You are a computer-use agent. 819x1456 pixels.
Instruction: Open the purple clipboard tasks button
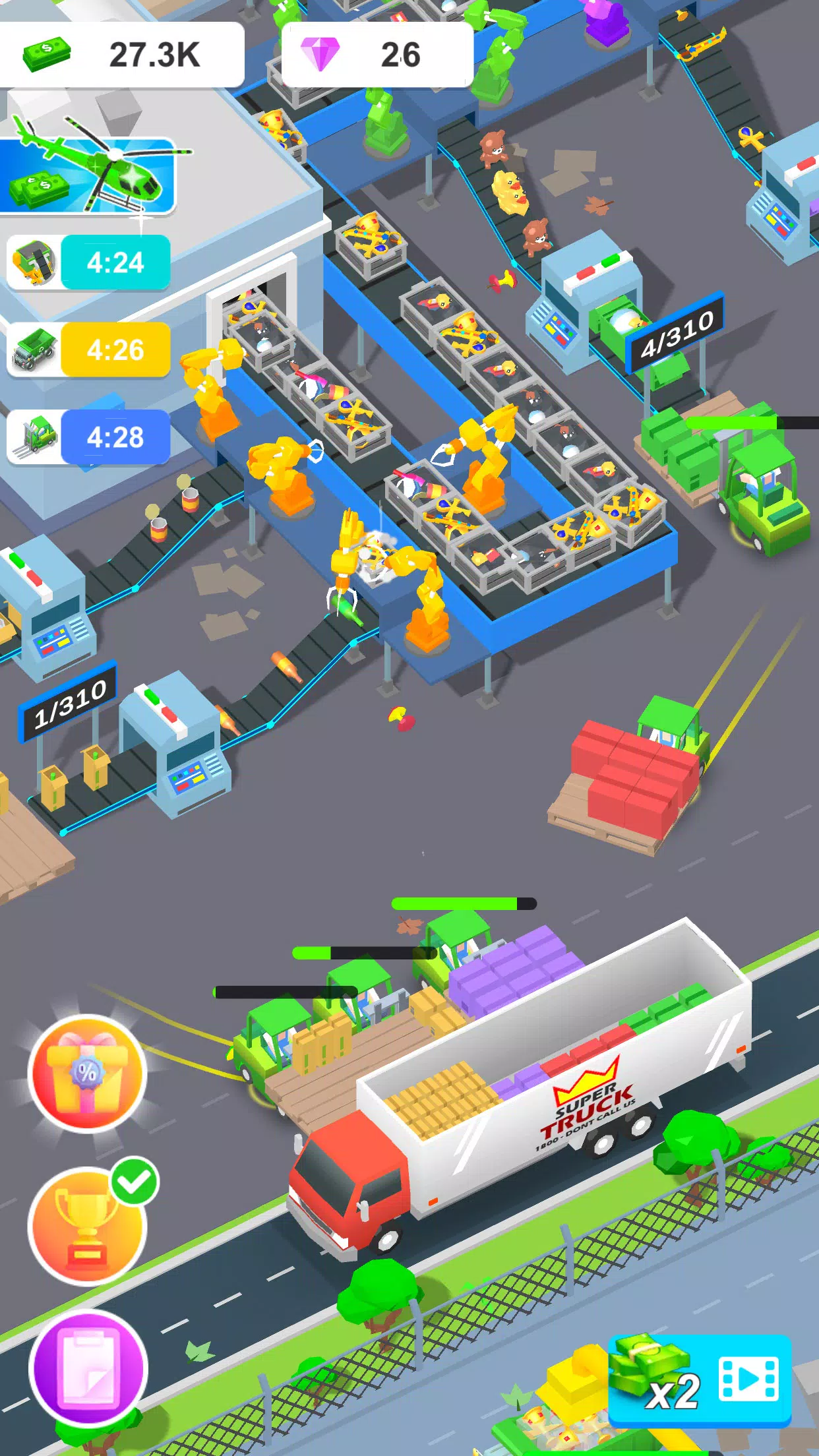coord(88,1368)
